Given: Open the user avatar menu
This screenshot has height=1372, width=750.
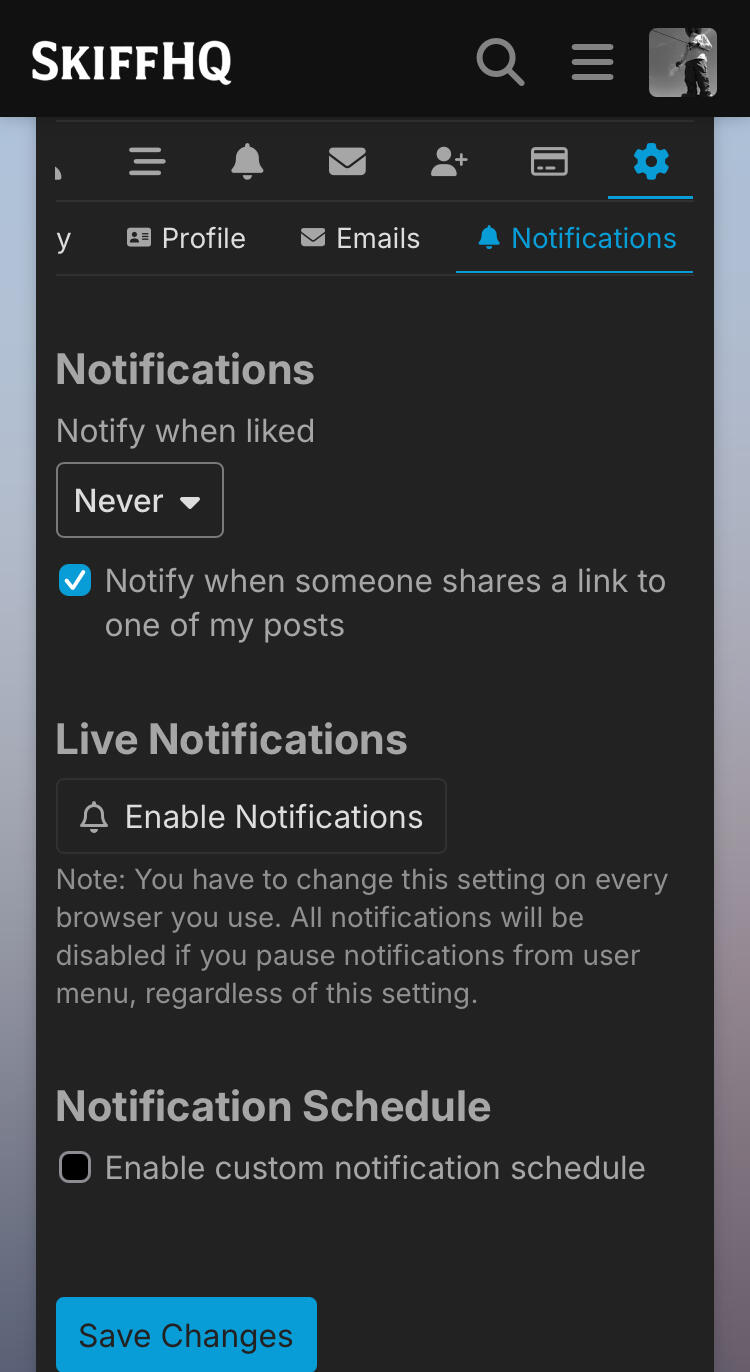Looking at the screenshot, I should [682, 62].
